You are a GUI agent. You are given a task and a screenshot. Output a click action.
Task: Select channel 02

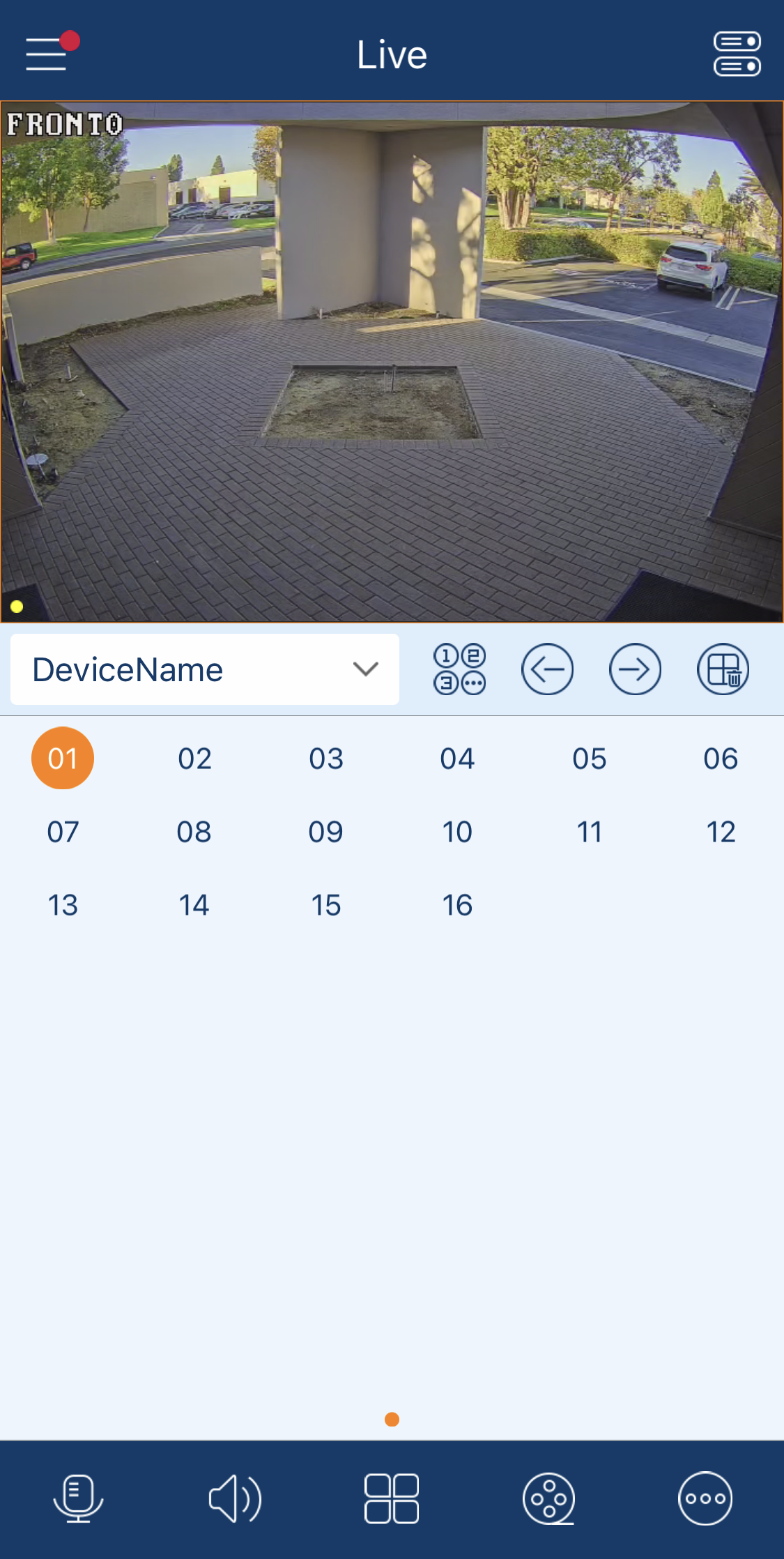coord(194,759)
